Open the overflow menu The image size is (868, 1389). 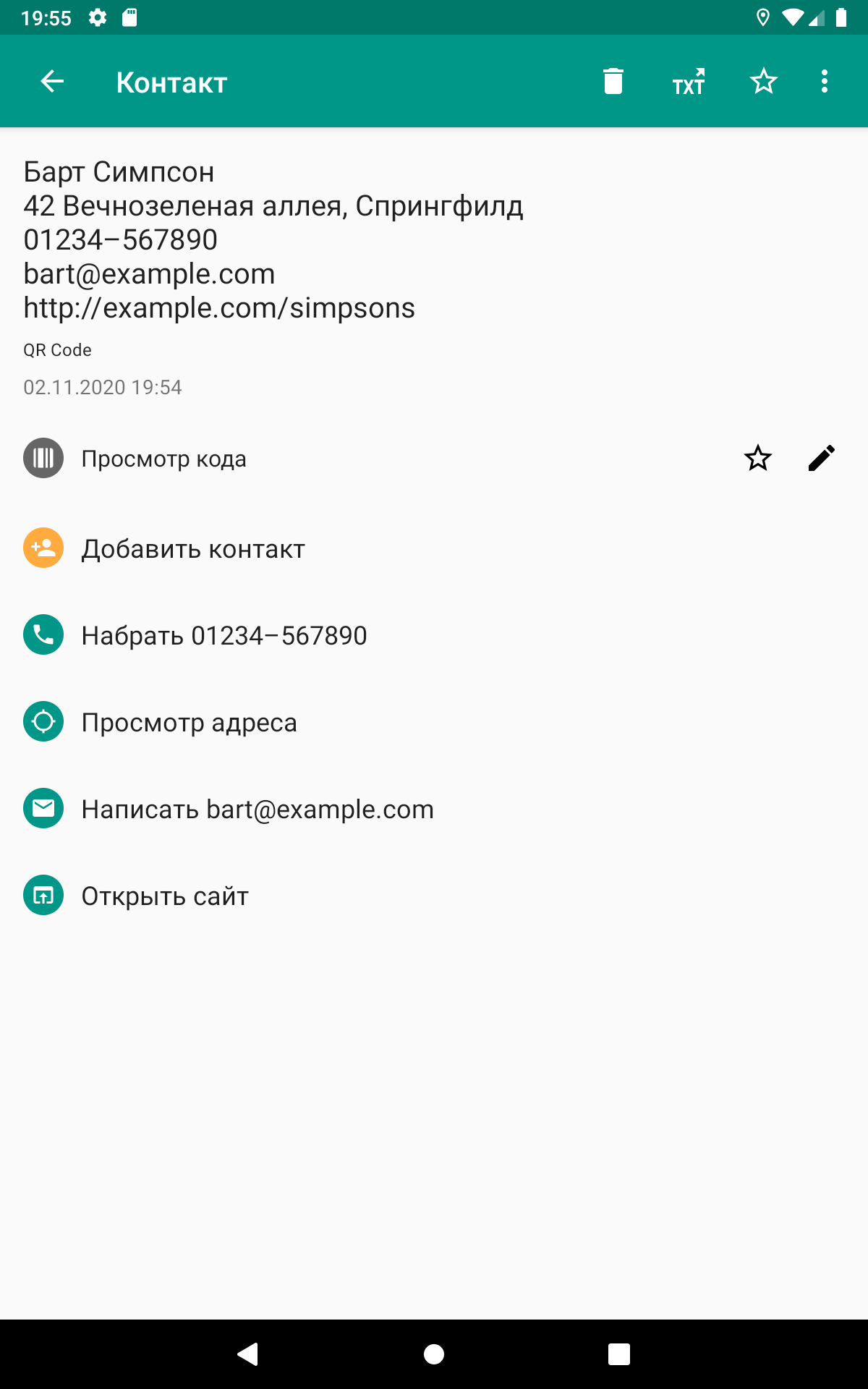[825, 81]
